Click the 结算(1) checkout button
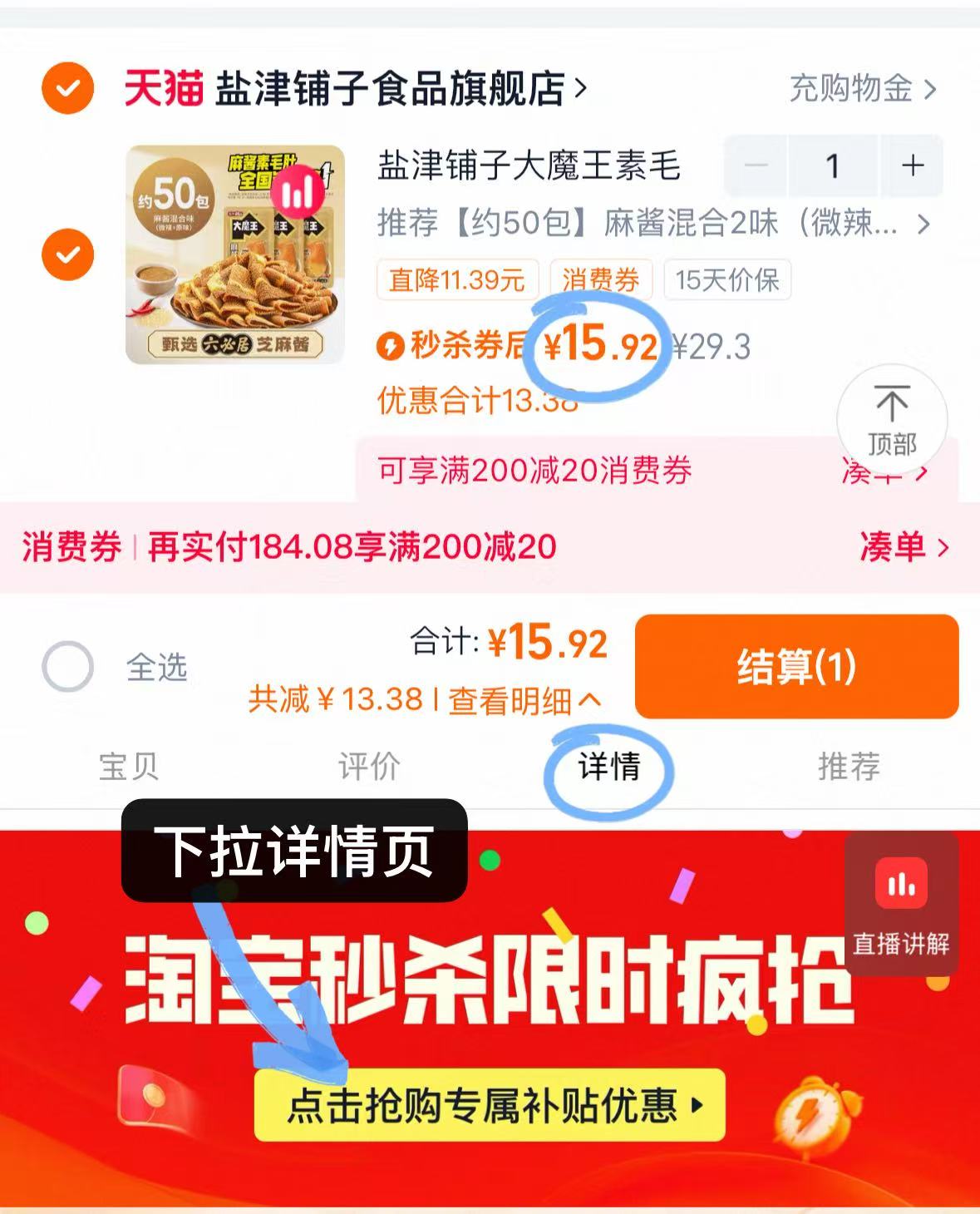Image resolution: width=980 pixels, height=1214 pixels. point(796,665)
